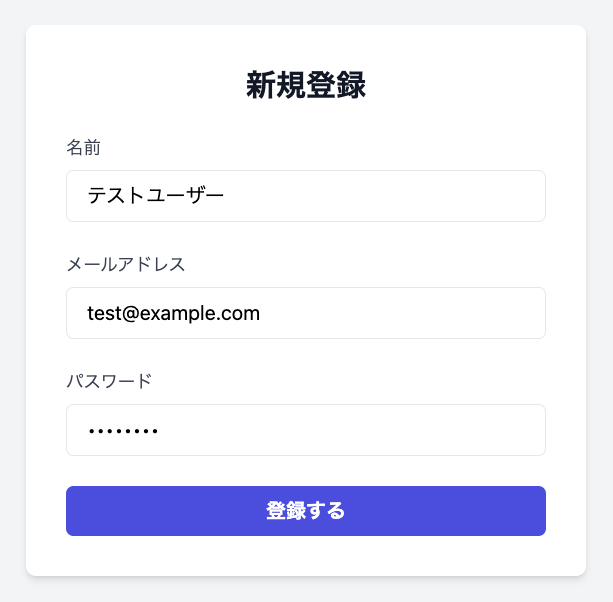Select the パスワード password field
613x602 pixels.
point(305,430)
